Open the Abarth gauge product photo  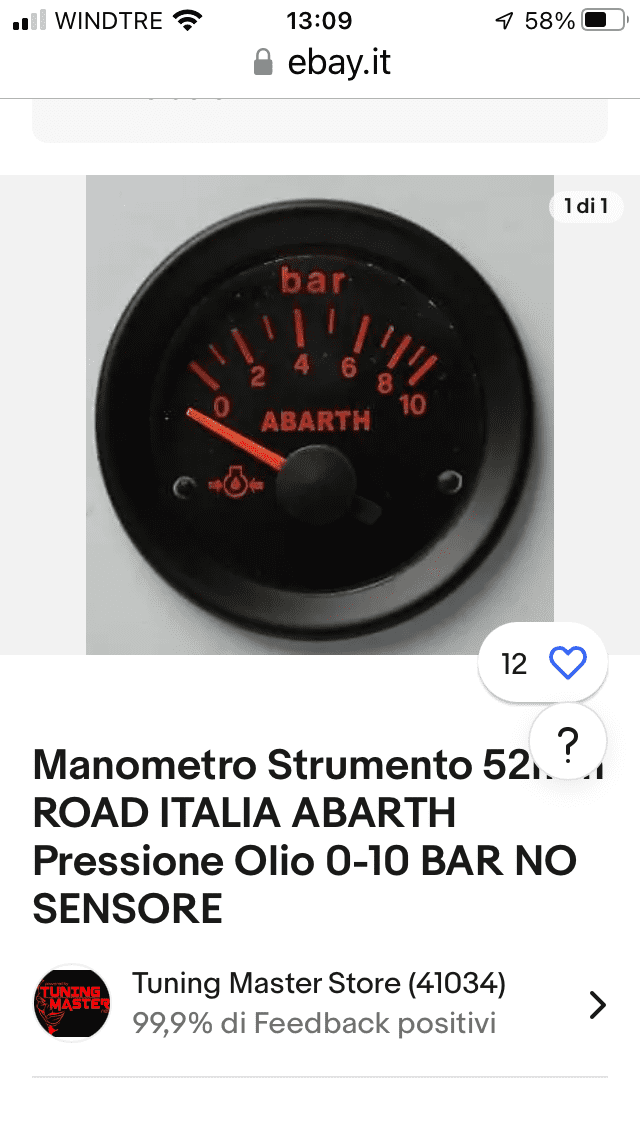(320, 414)
